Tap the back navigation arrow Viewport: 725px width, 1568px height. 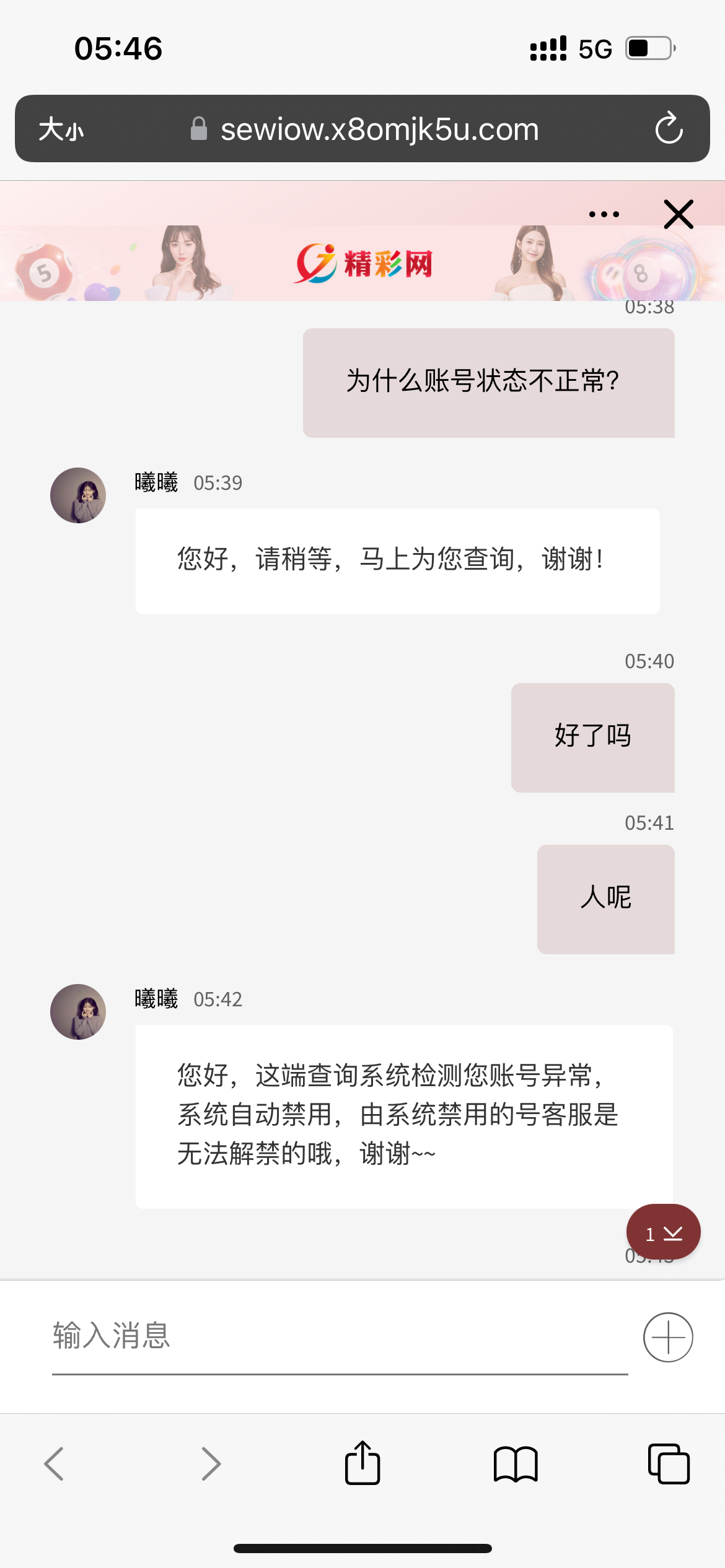point(55,1464)
